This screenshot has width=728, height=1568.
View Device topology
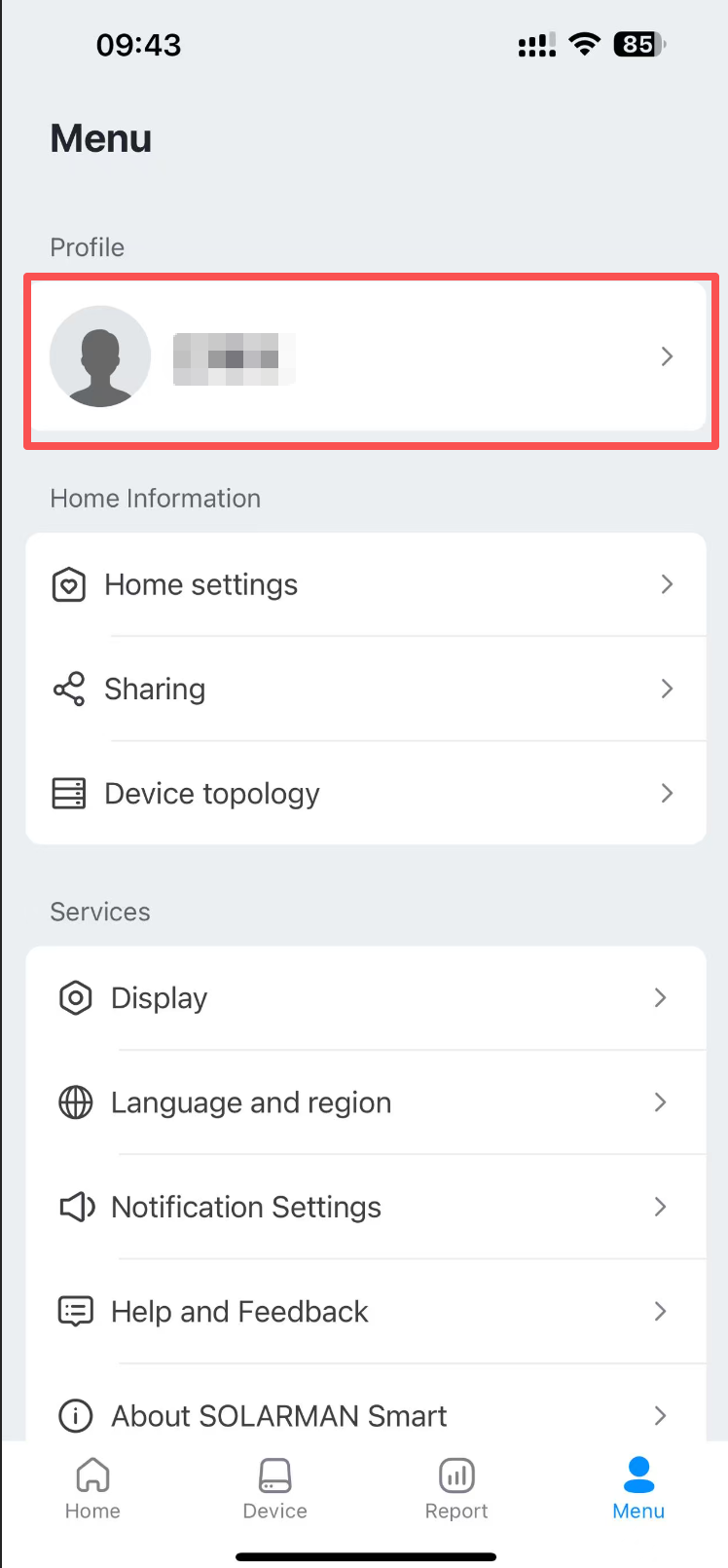[366, 793]
